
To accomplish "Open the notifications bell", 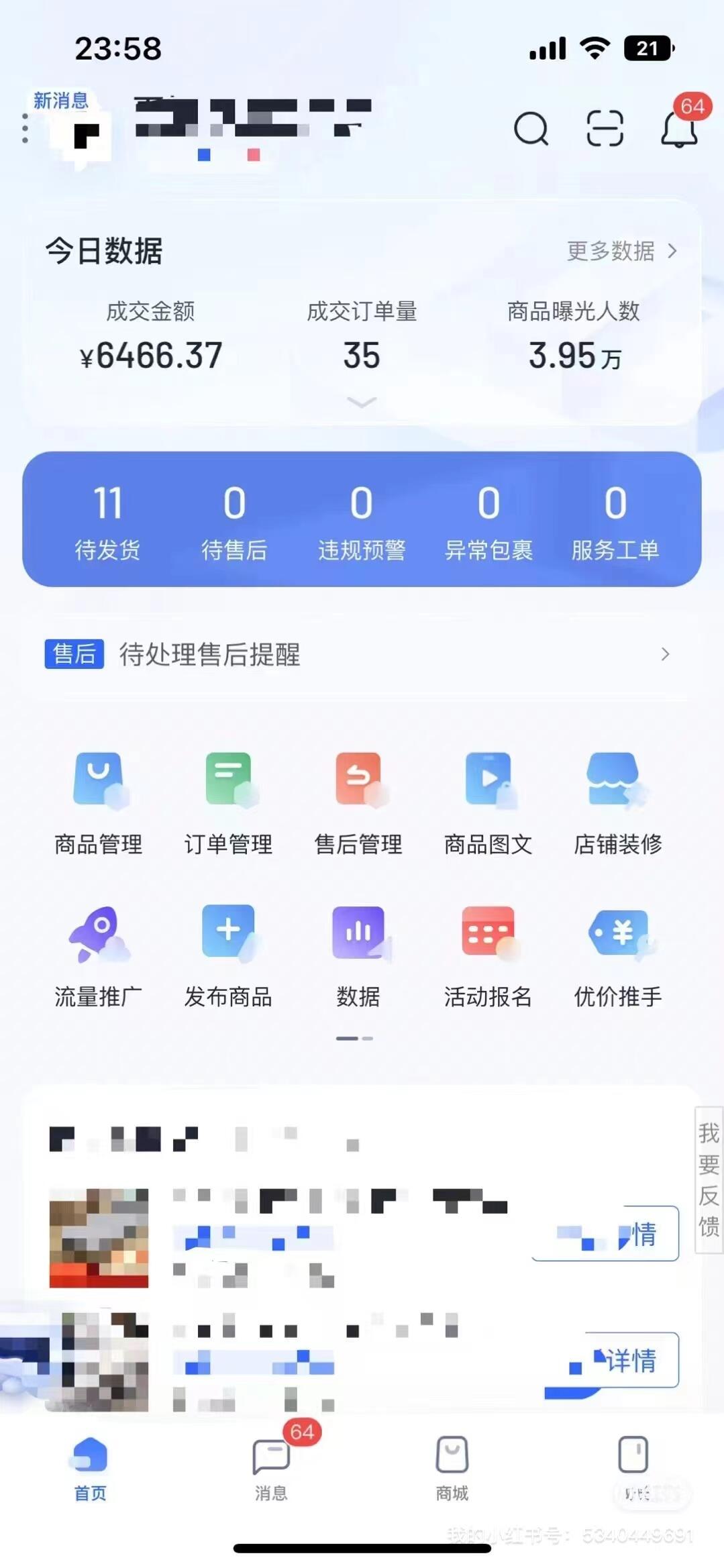I will [x=679, y=127].
